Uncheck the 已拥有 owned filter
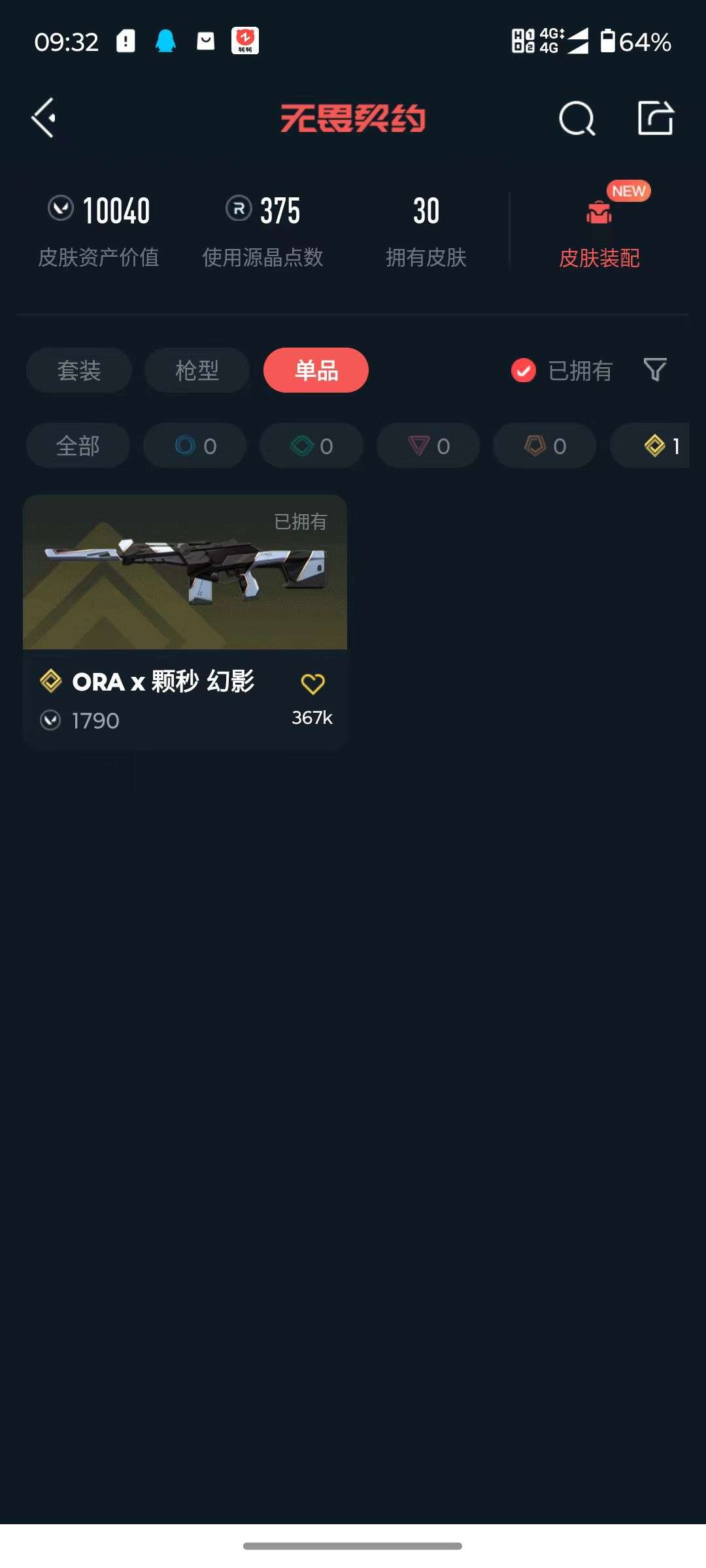The width and height of the screenshot is (706, 1568). 523,370
